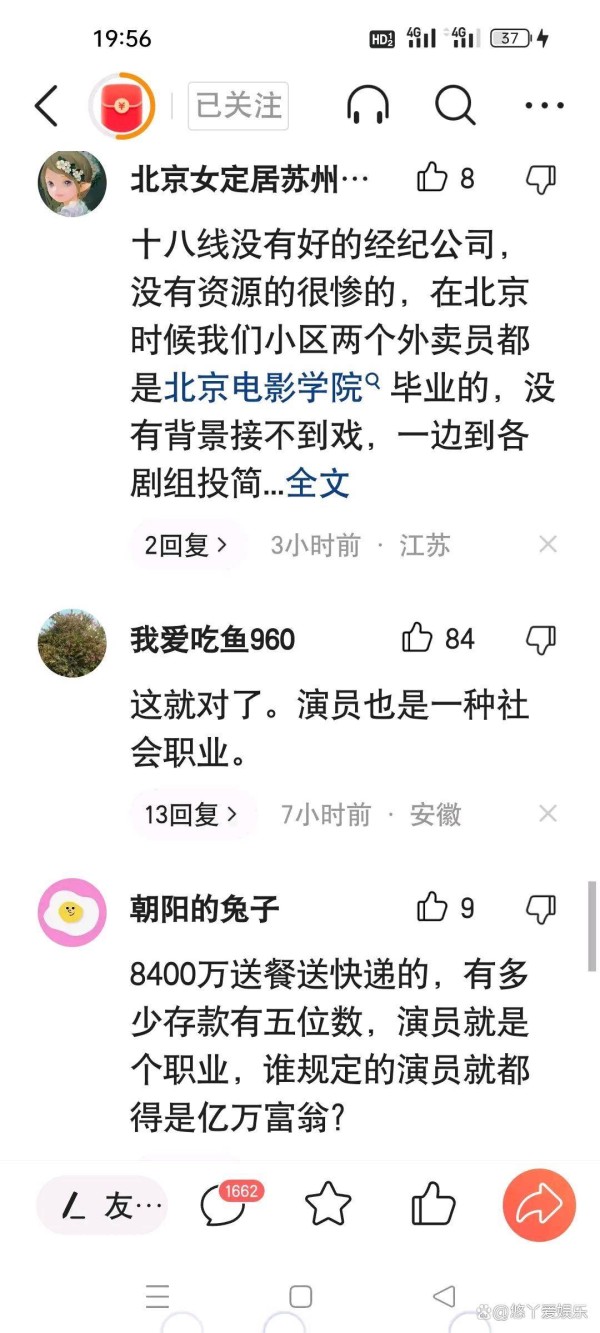This screenshot has width=600, height=1333.
Task: Open the red envelope avatar
Action: 122,105
